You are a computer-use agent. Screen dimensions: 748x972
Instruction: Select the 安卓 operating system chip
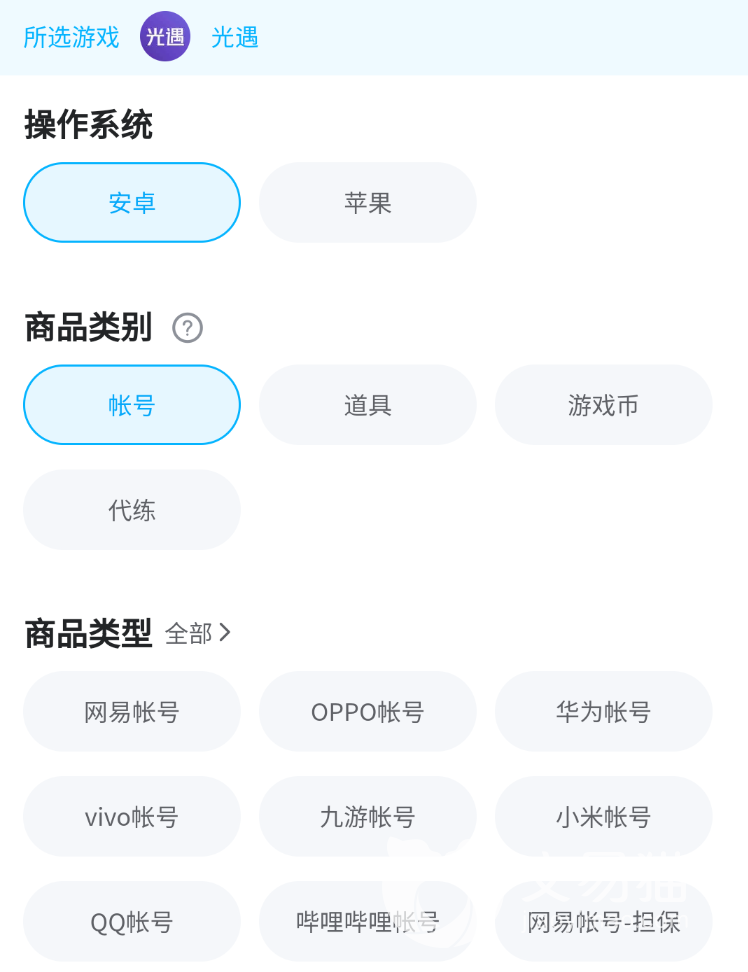pyautogui.click(x=132, y=203)
